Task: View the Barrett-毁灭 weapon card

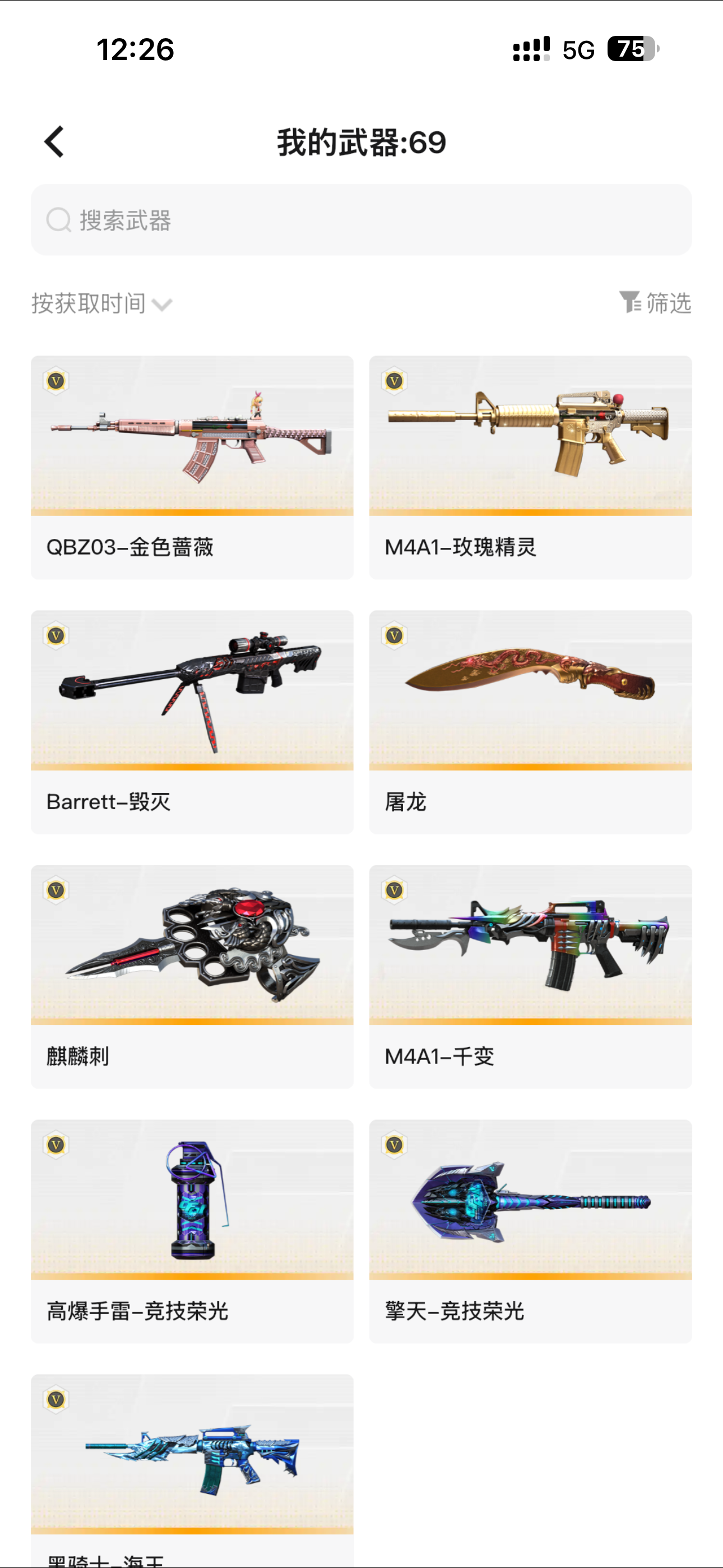Action: [x=192, y=722]
